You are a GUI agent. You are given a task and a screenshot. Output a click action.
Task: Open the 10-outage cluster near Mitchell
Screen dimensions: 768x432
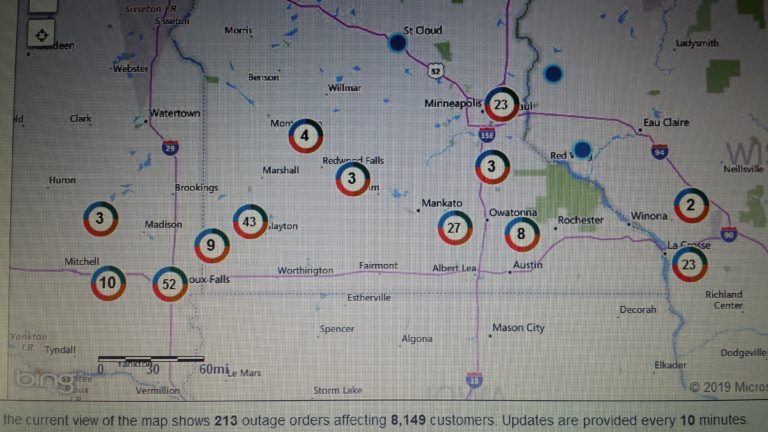point(108,284)
